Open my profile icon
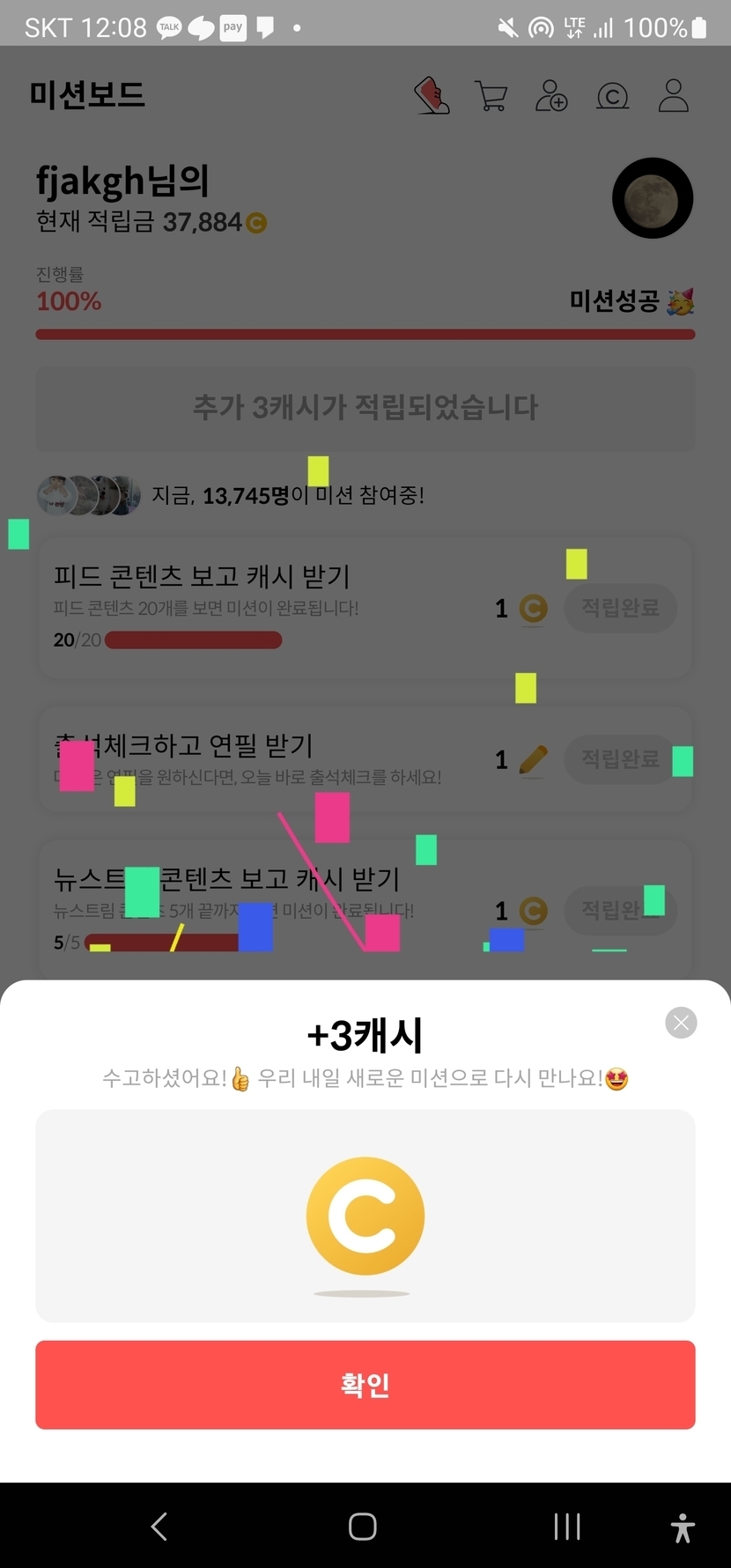Image resolution: width=731 pixels, height=1568 pixels. [673, 96]
